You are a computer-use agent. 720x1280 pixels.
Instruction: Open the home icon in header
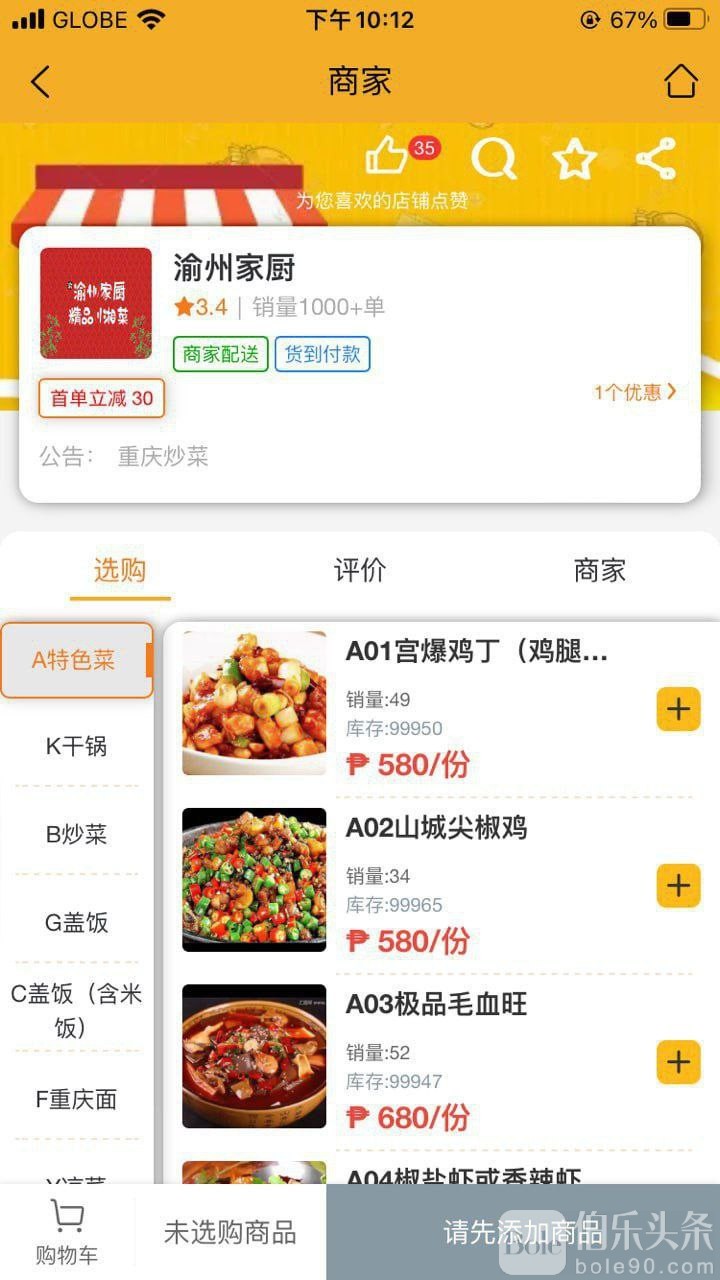(x=680, y=82)
